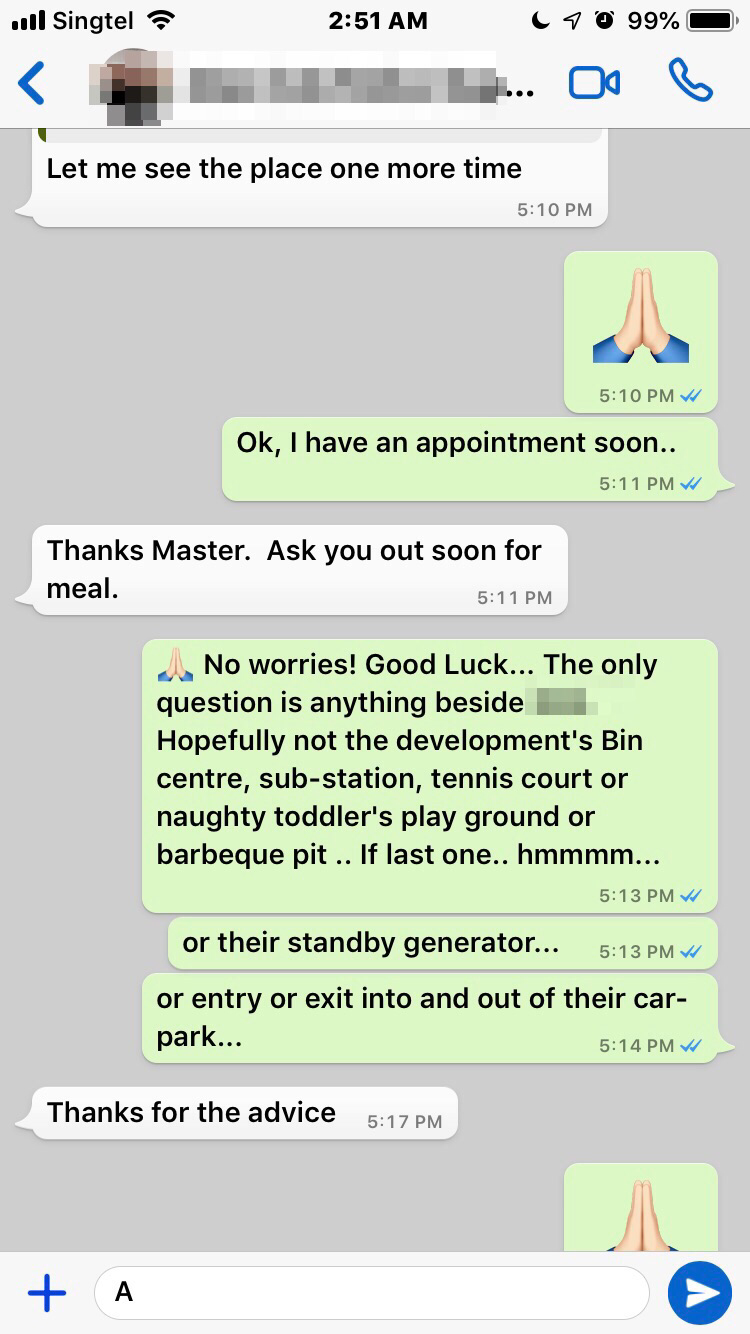
Task: Start a video call
Action: point(594,83)
